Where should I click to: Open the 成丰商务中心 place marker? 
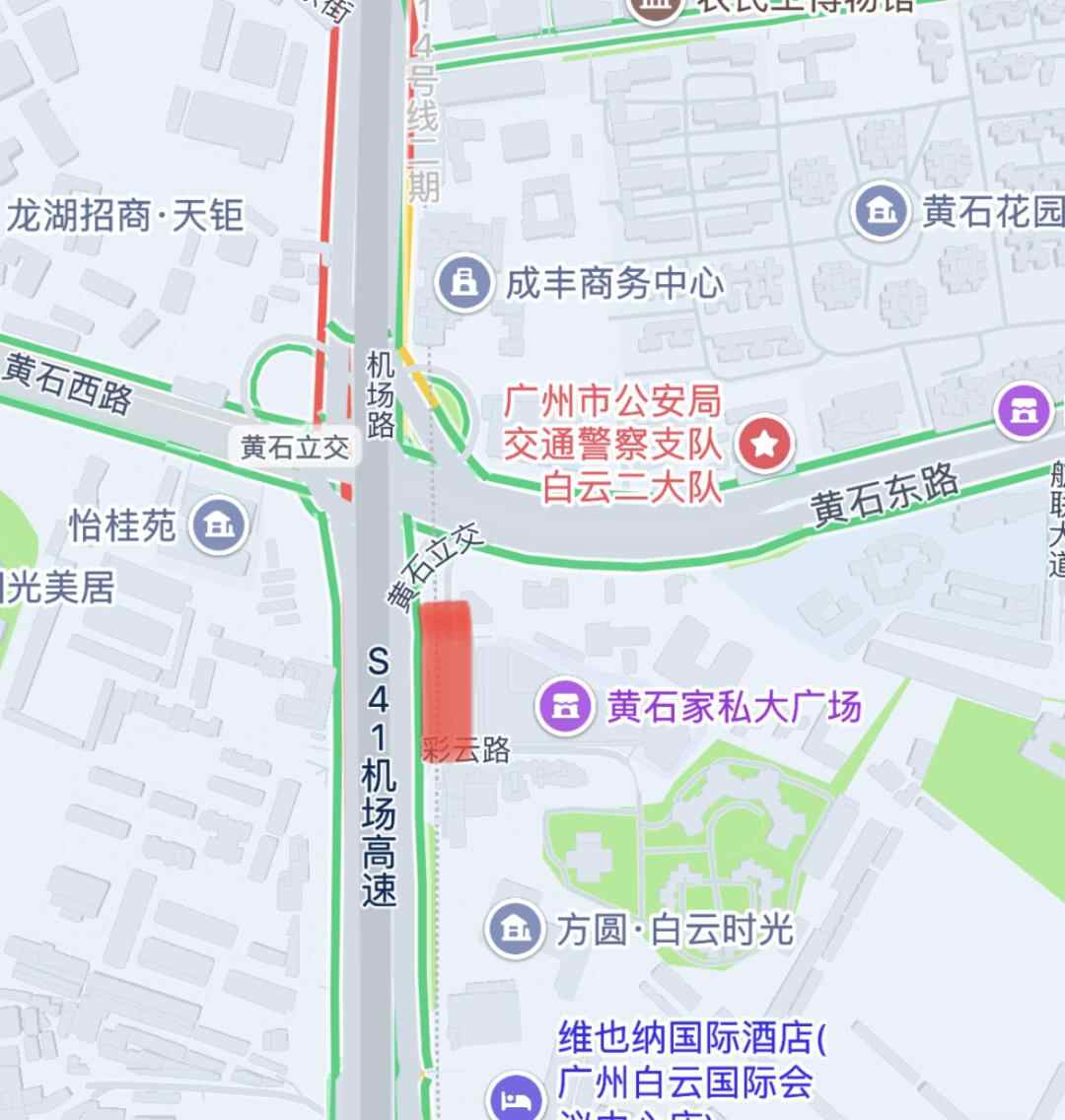pyautogui.click(x=463, y=283)
